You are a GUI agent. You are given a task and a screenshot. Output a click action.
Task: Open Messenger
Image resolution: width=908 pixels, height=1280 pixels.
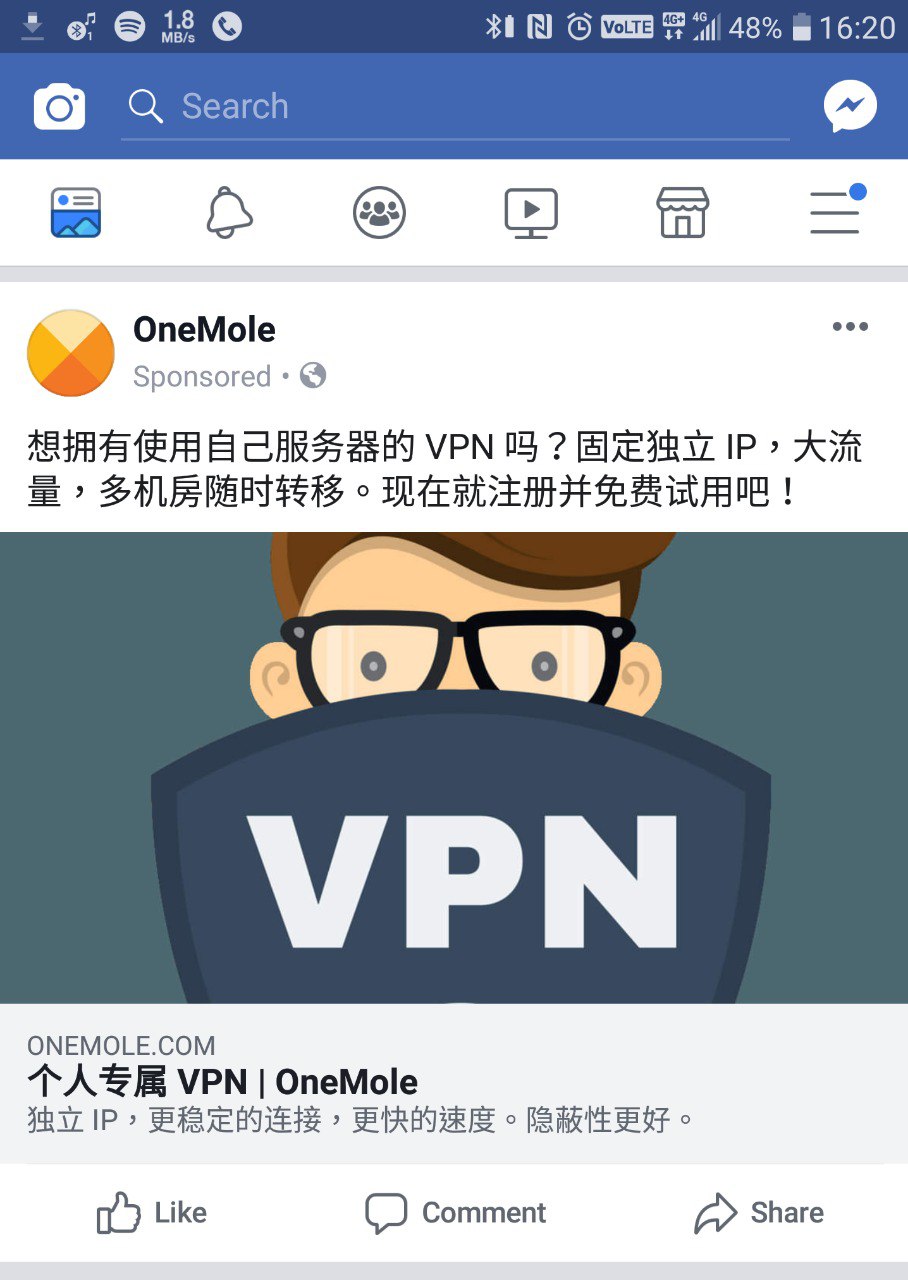pyautogui.click(x=850, y=106)
